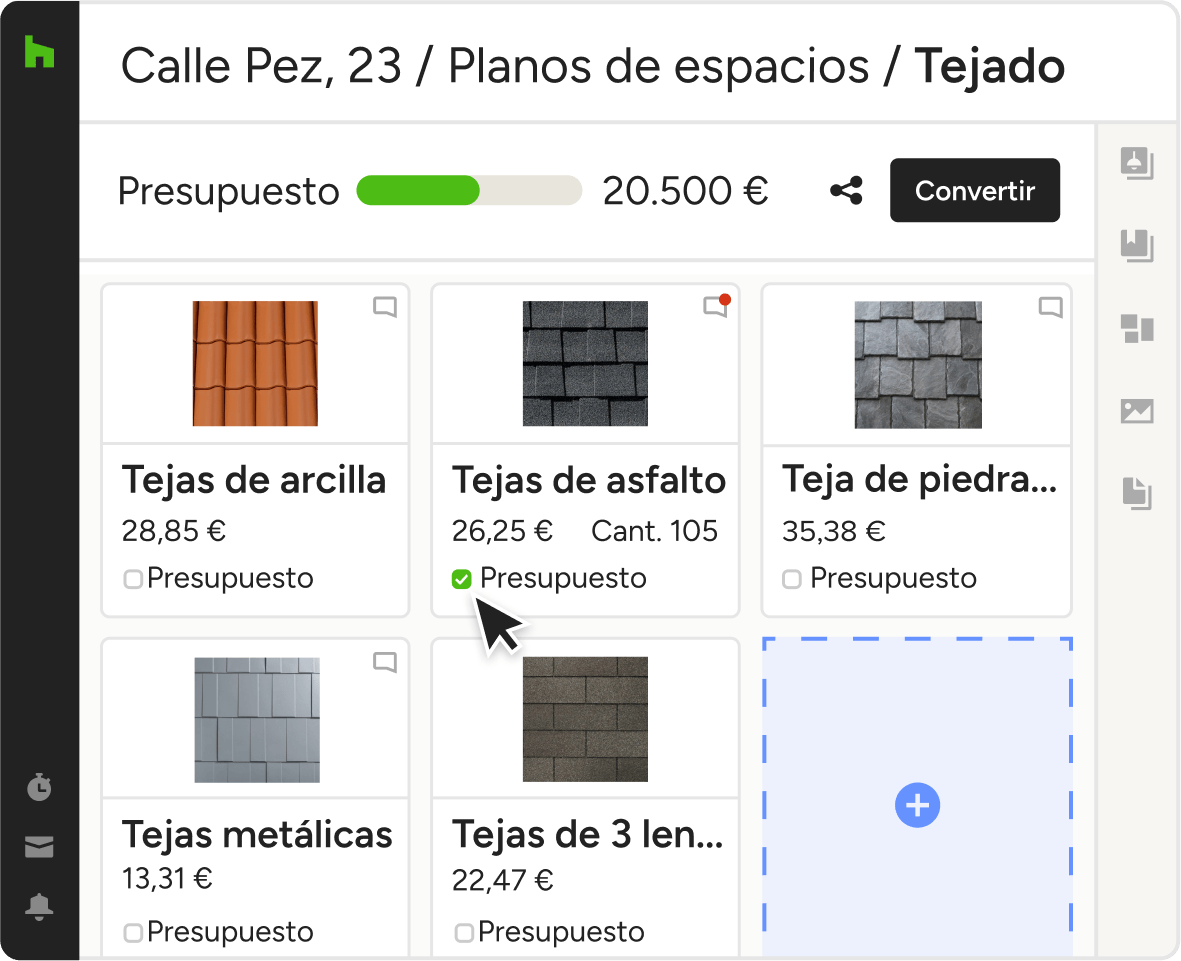This screenshot has height=961, width=1181.
Task: Tap the Convertir button
Action: point(974,190)
